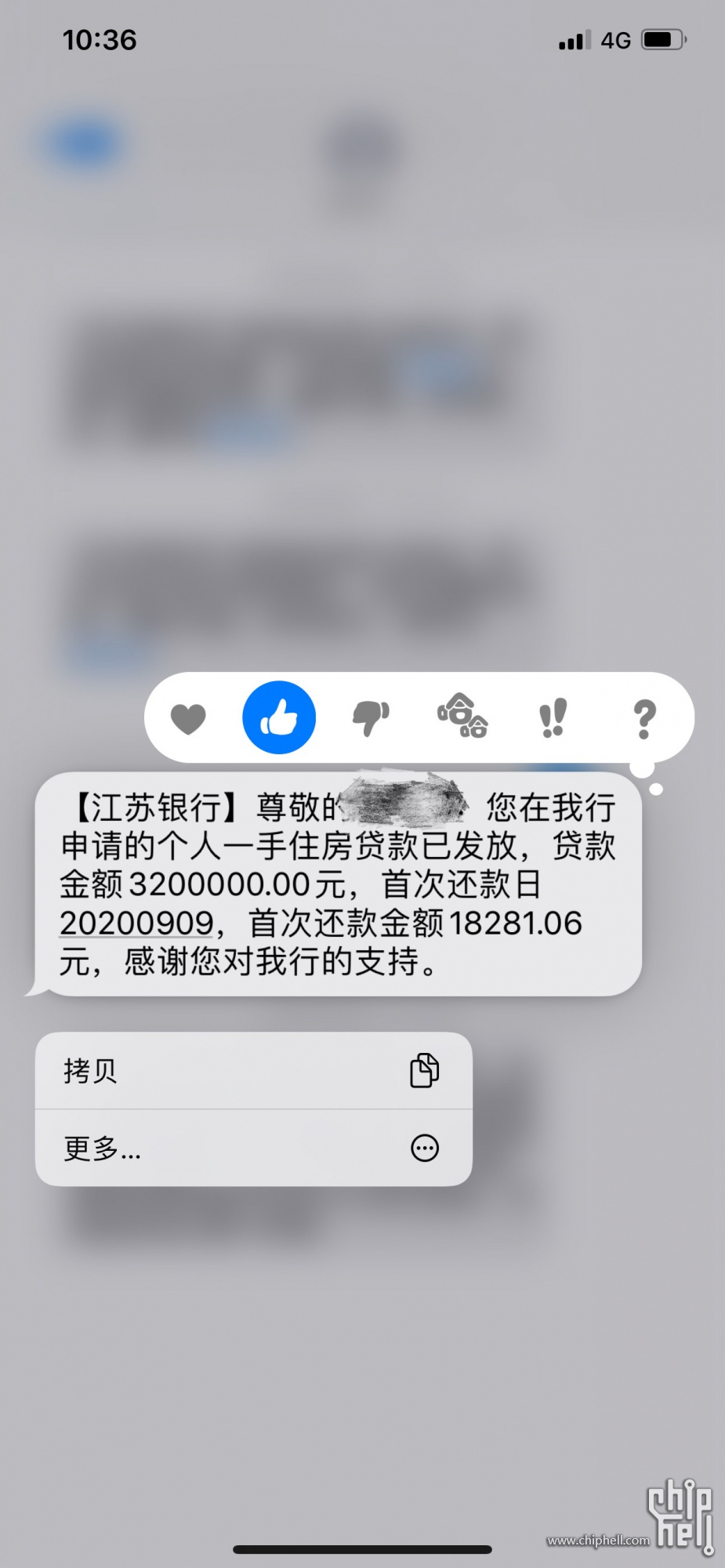
Task: React with the thumbs down tapback
Action: pos(371,718)
